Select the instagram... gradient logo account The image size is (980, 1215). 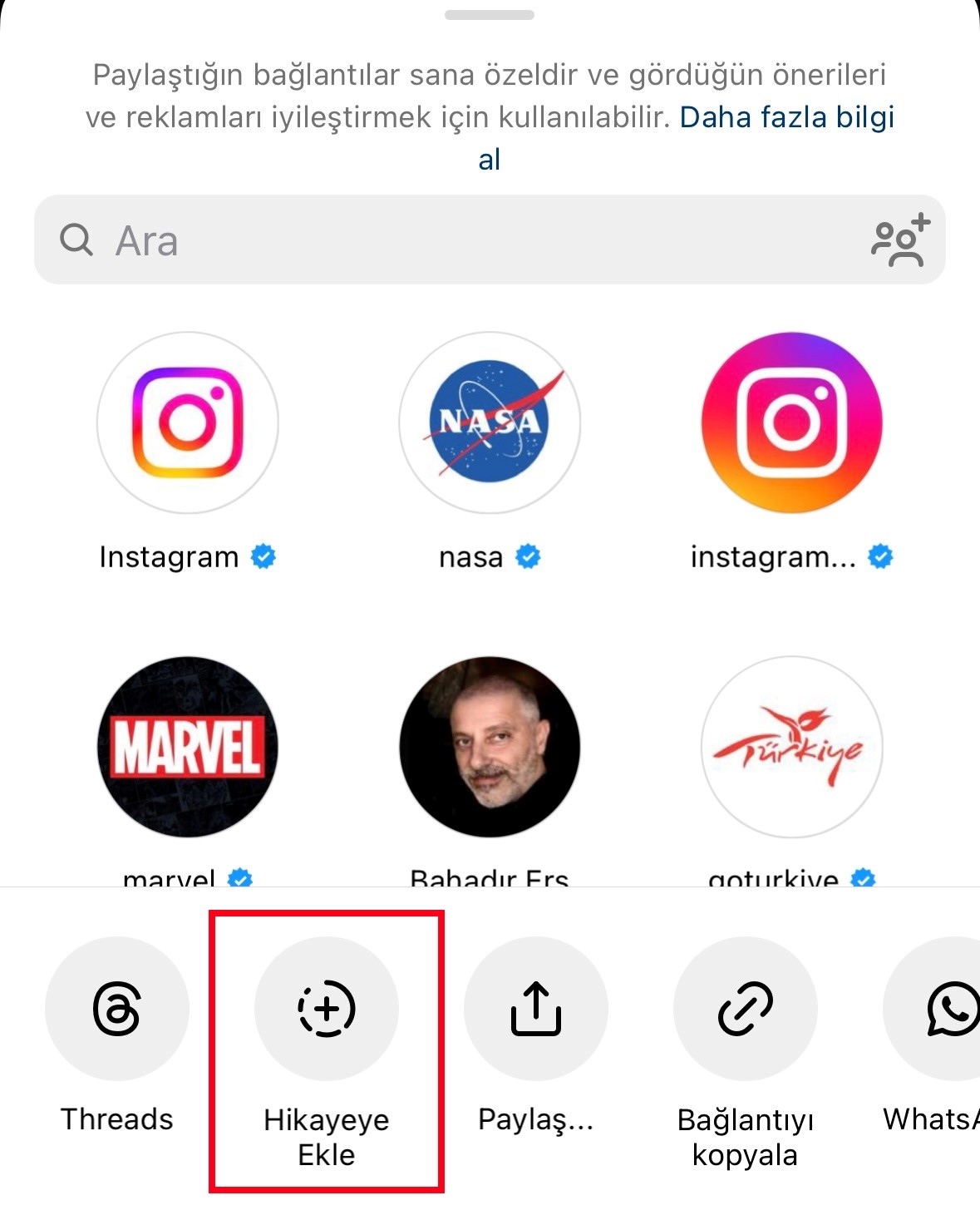click(791, 422)
